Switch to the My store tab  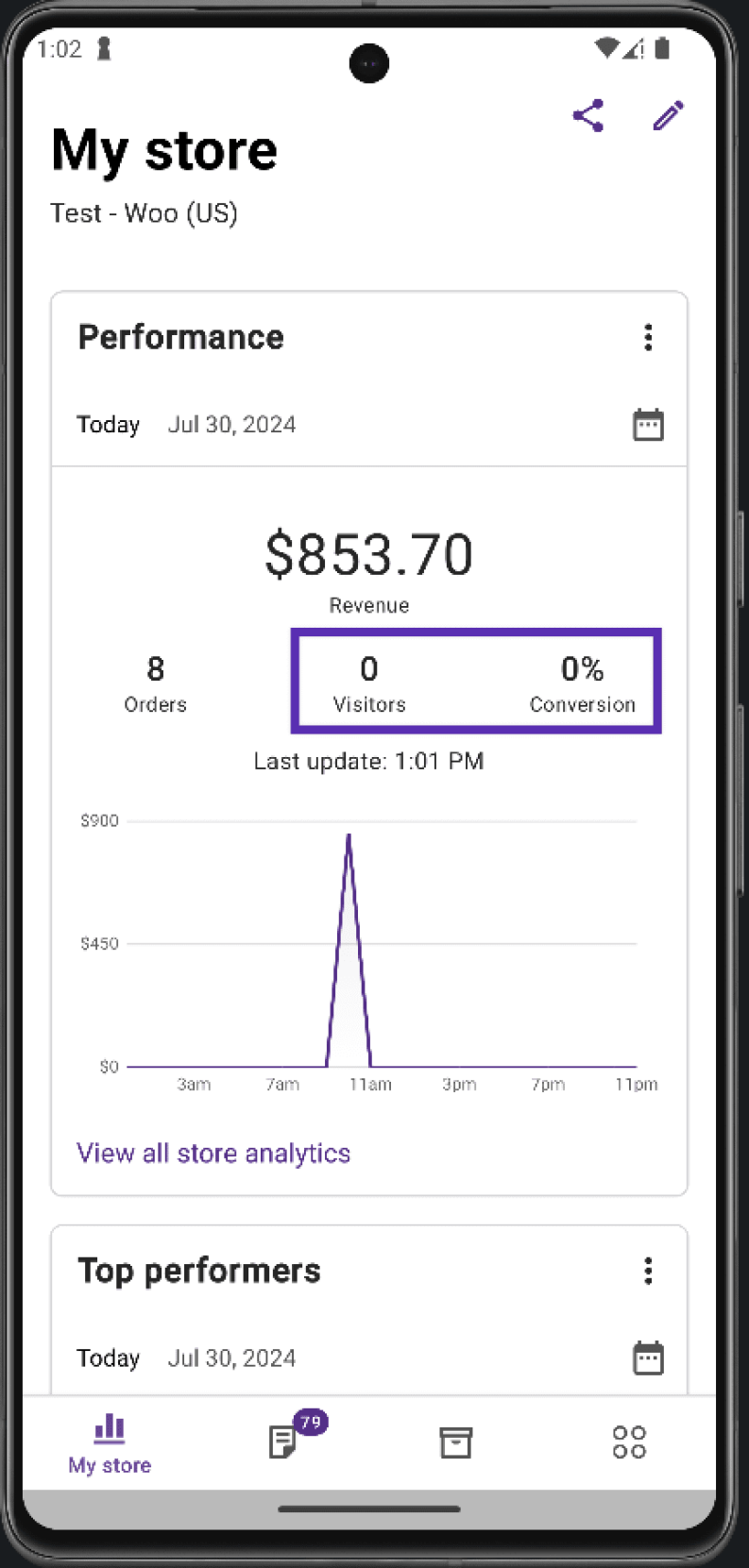click(x=110, y=1443)
